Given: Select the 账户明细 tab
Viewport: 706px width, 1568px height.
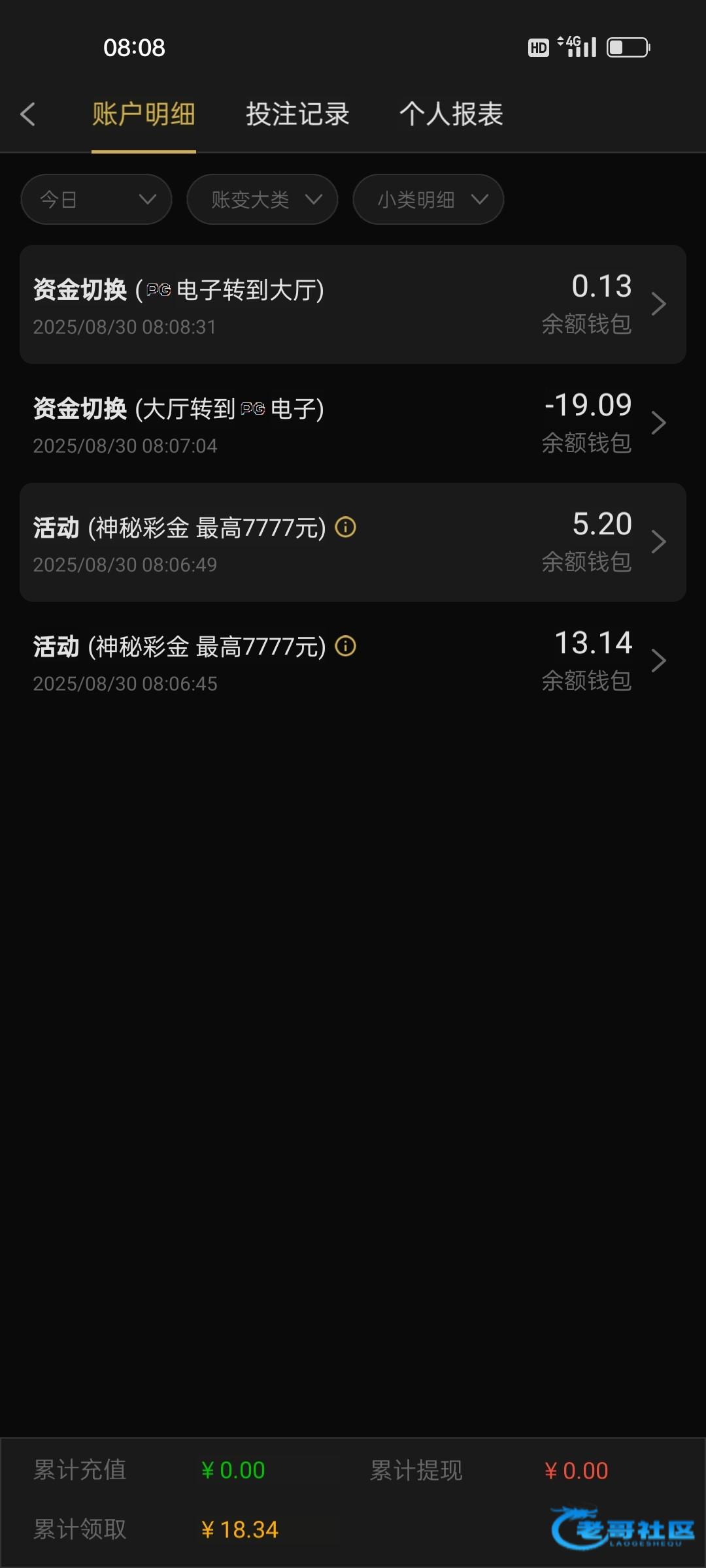Looking at the screenshot, I should [x=144, y=114].
